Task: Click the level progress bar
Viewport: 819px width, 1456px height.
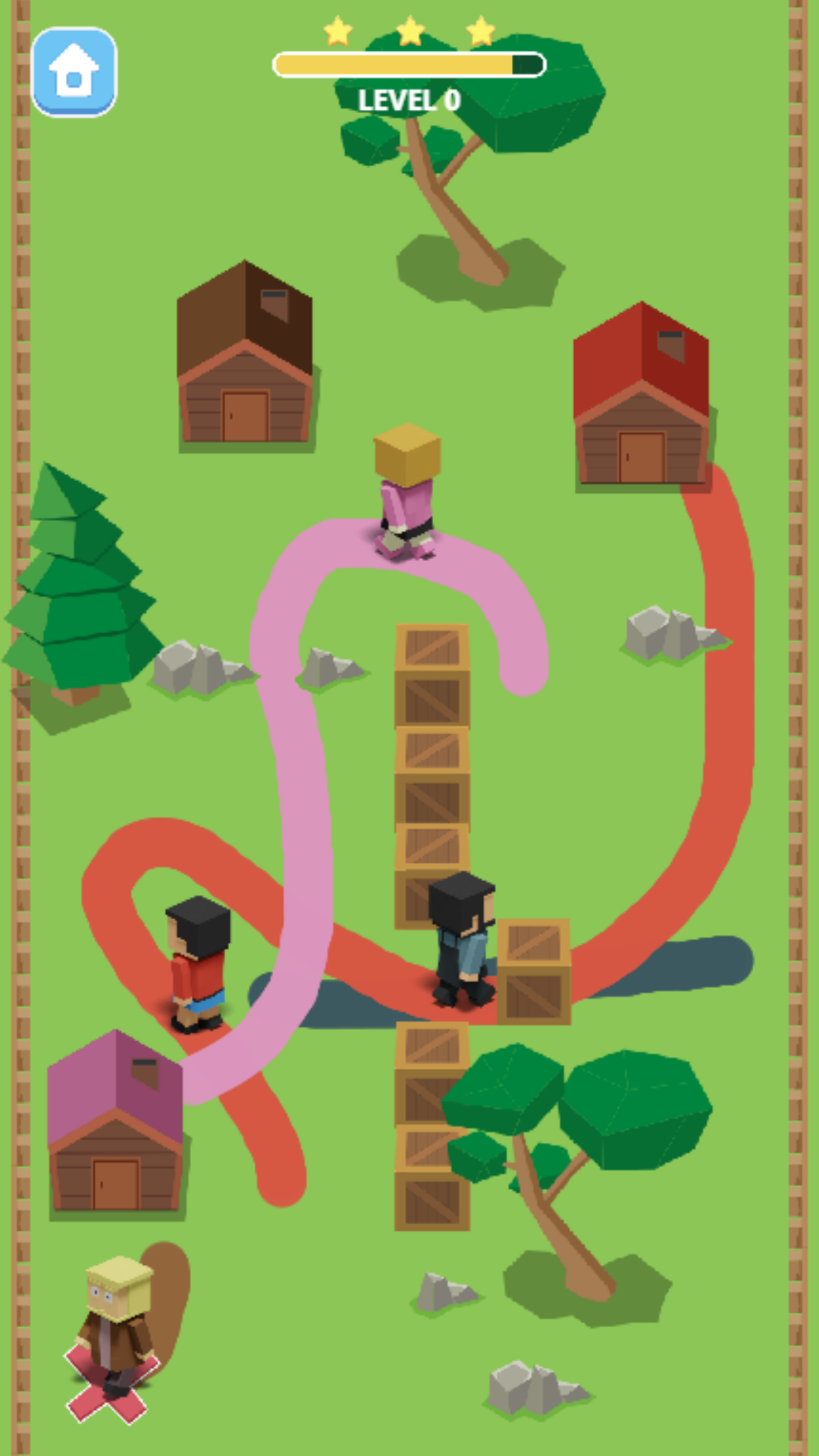Action: [408, 64]
